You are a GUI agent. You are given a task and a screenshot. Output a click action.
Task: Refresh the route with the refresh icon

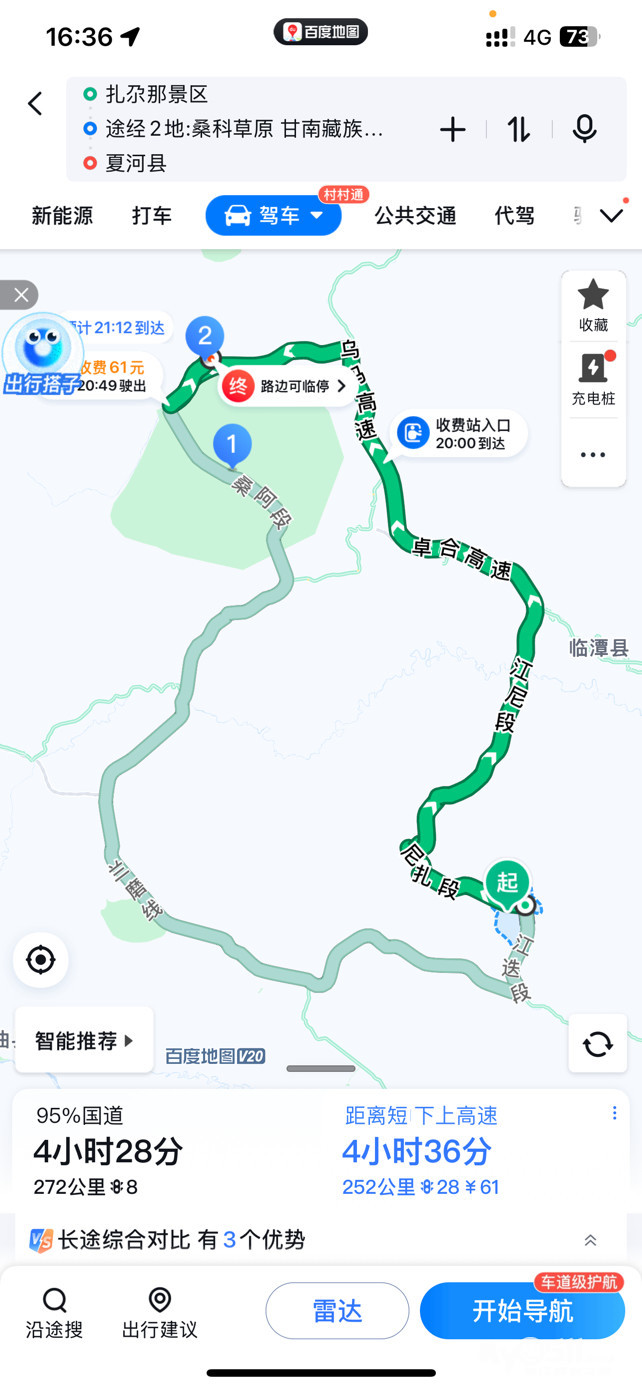click(x=597, y=1044)
